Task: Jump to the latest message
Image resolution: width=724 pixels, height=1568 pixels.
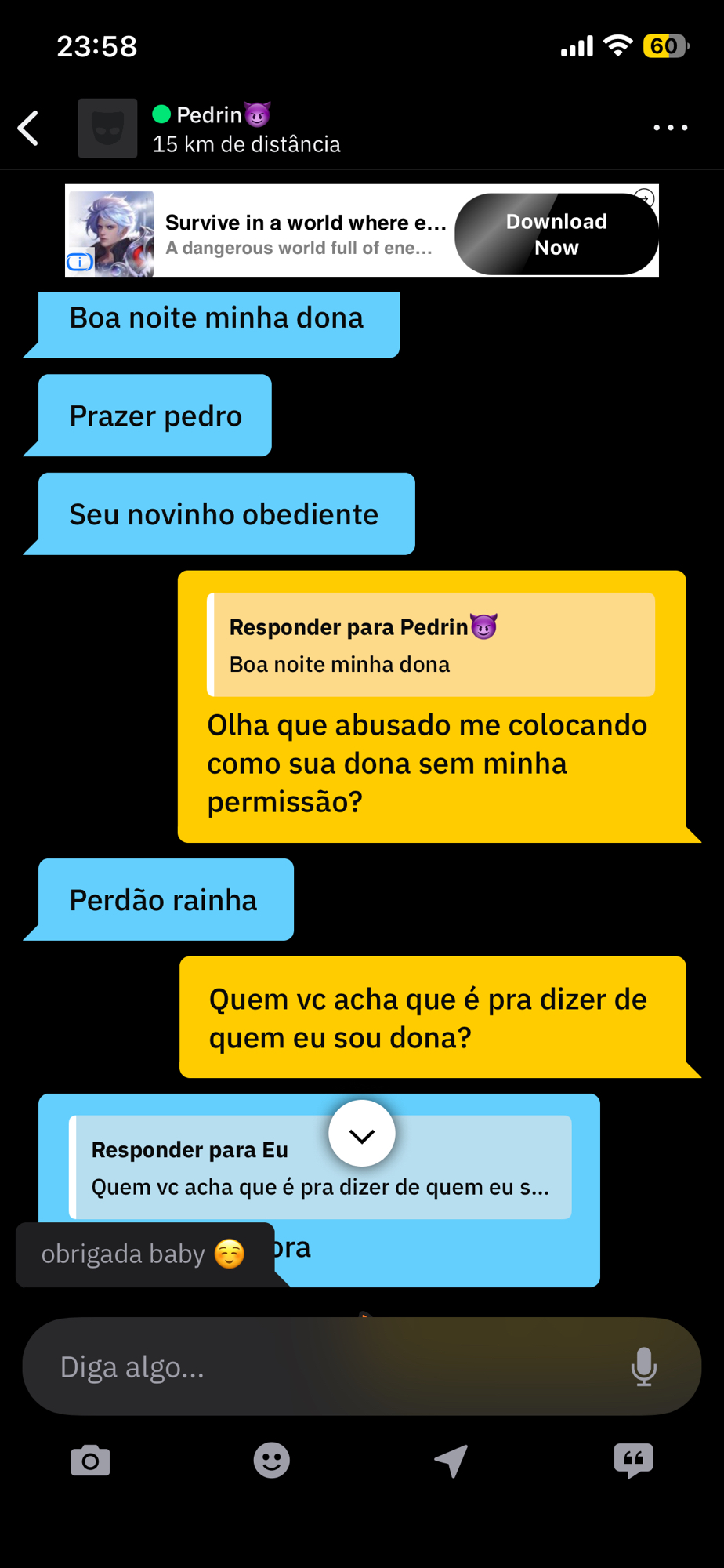Action: click(x=361, y=1134)
